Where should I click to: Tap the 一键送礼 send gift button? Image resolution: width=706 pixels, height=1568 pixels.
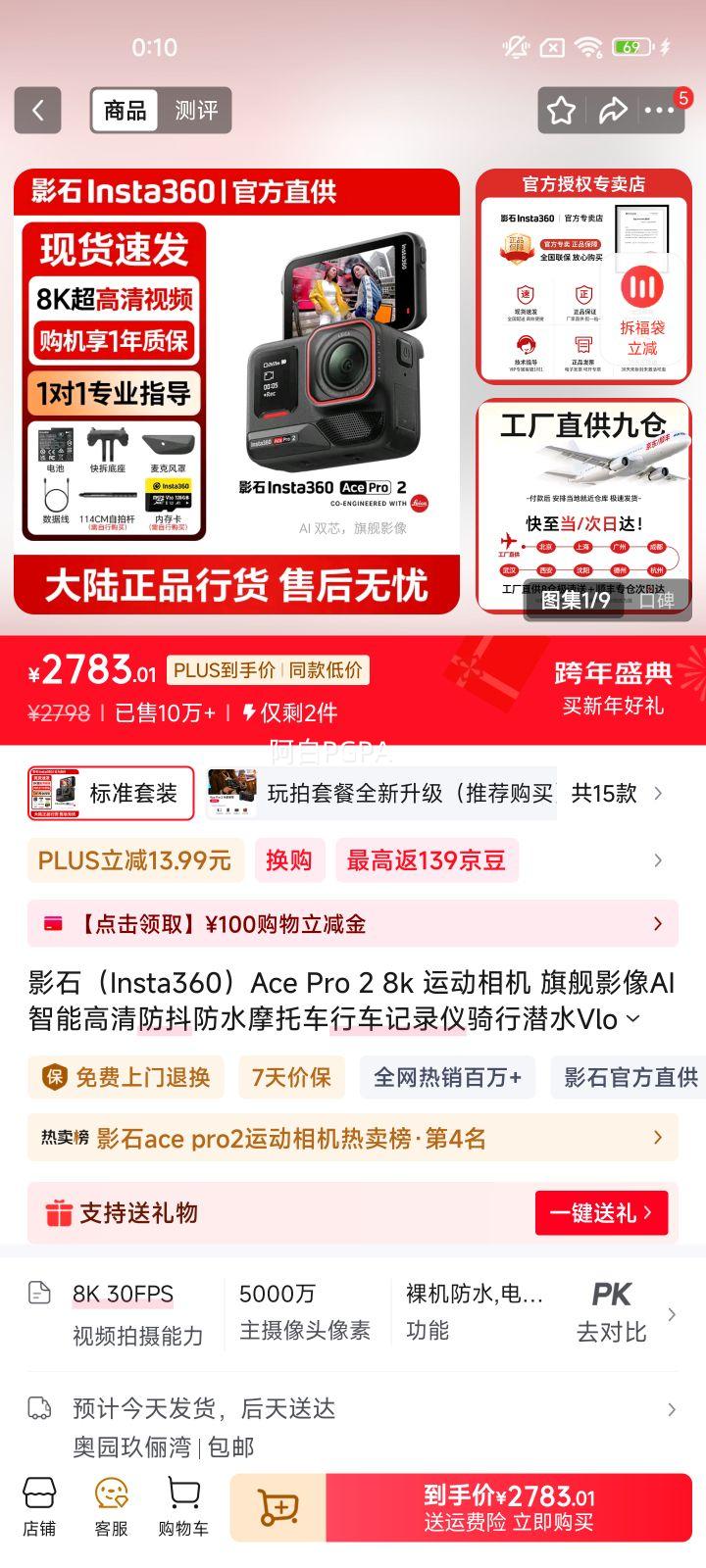click(x=602, y=1213)
